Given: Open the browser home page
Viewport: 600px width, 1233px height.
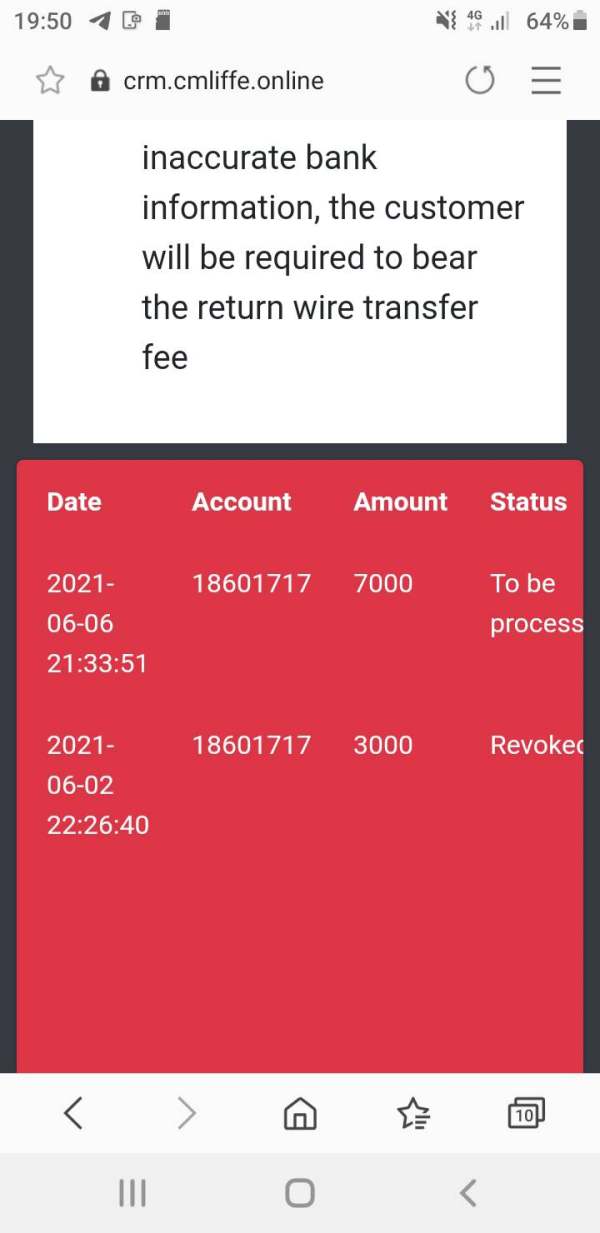Looking at the screenshot, I should tap(300, 1113).
